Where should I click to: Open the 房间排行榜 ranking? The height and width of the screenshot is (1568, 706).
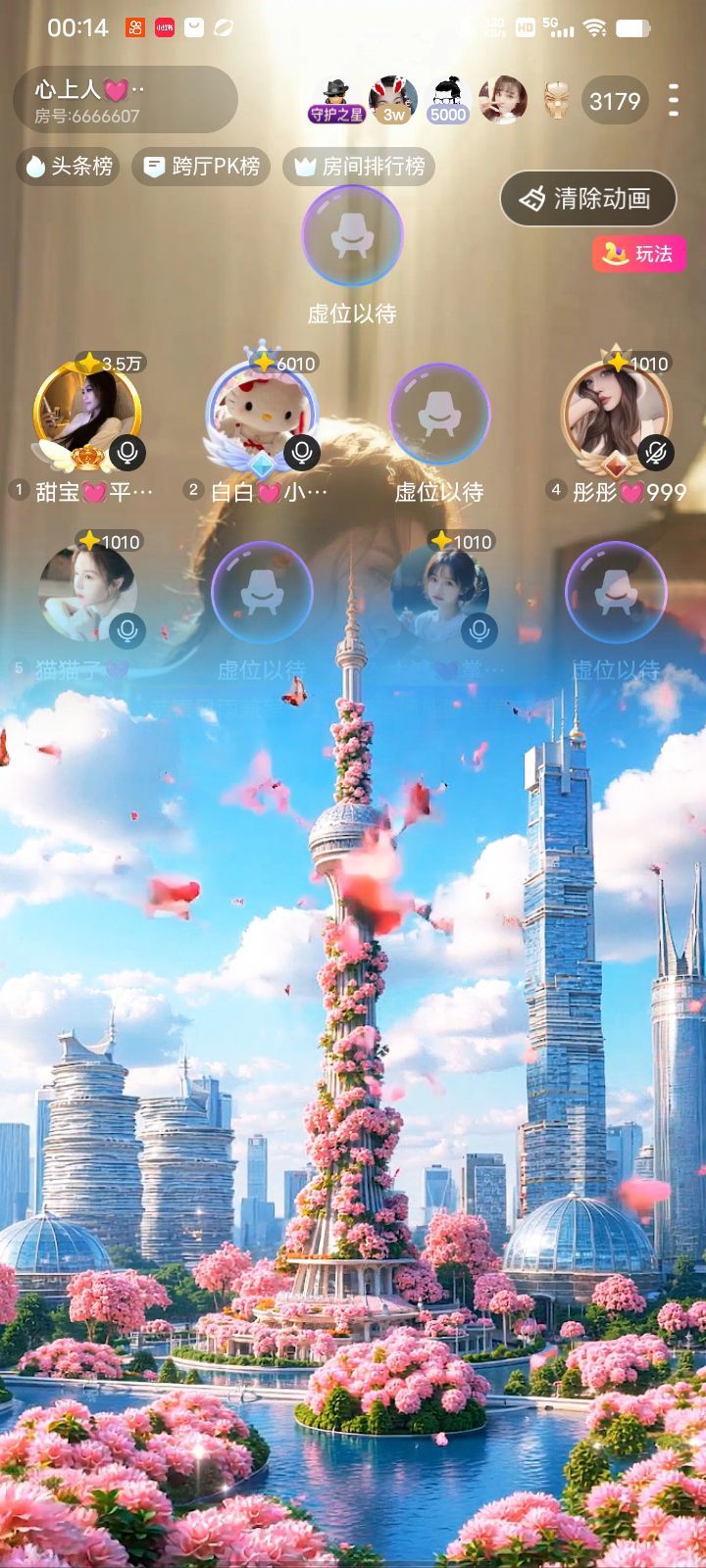click(360, 167)
